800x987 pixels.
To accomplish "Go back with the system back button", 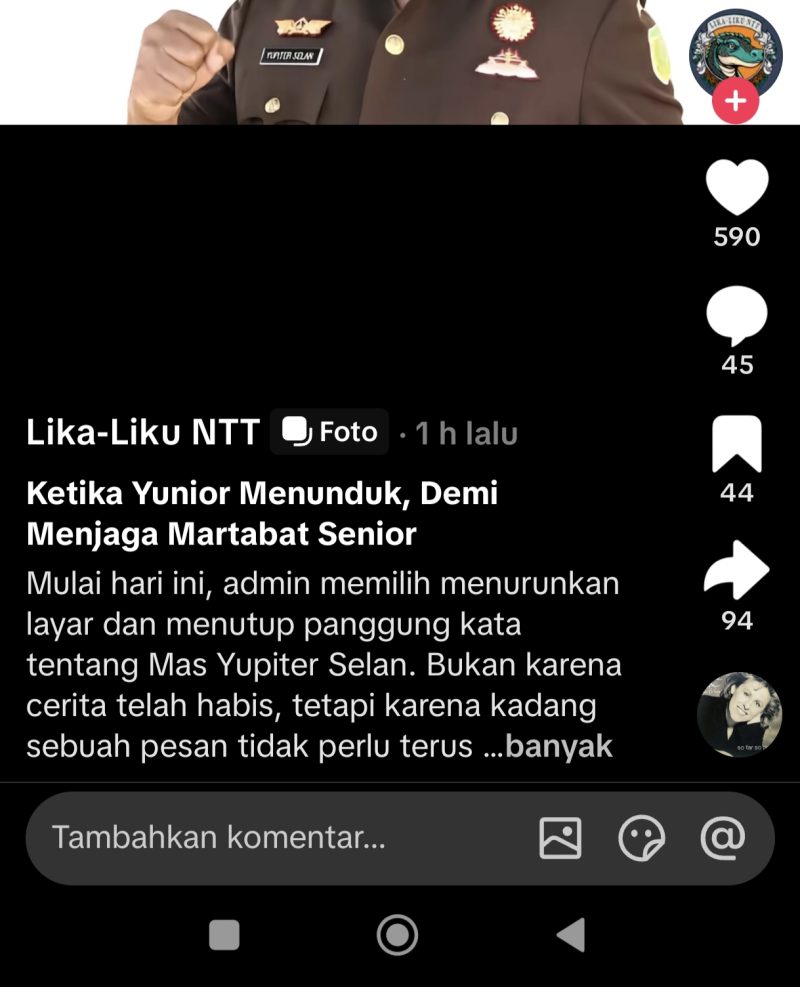I will (x=571, y=935).
